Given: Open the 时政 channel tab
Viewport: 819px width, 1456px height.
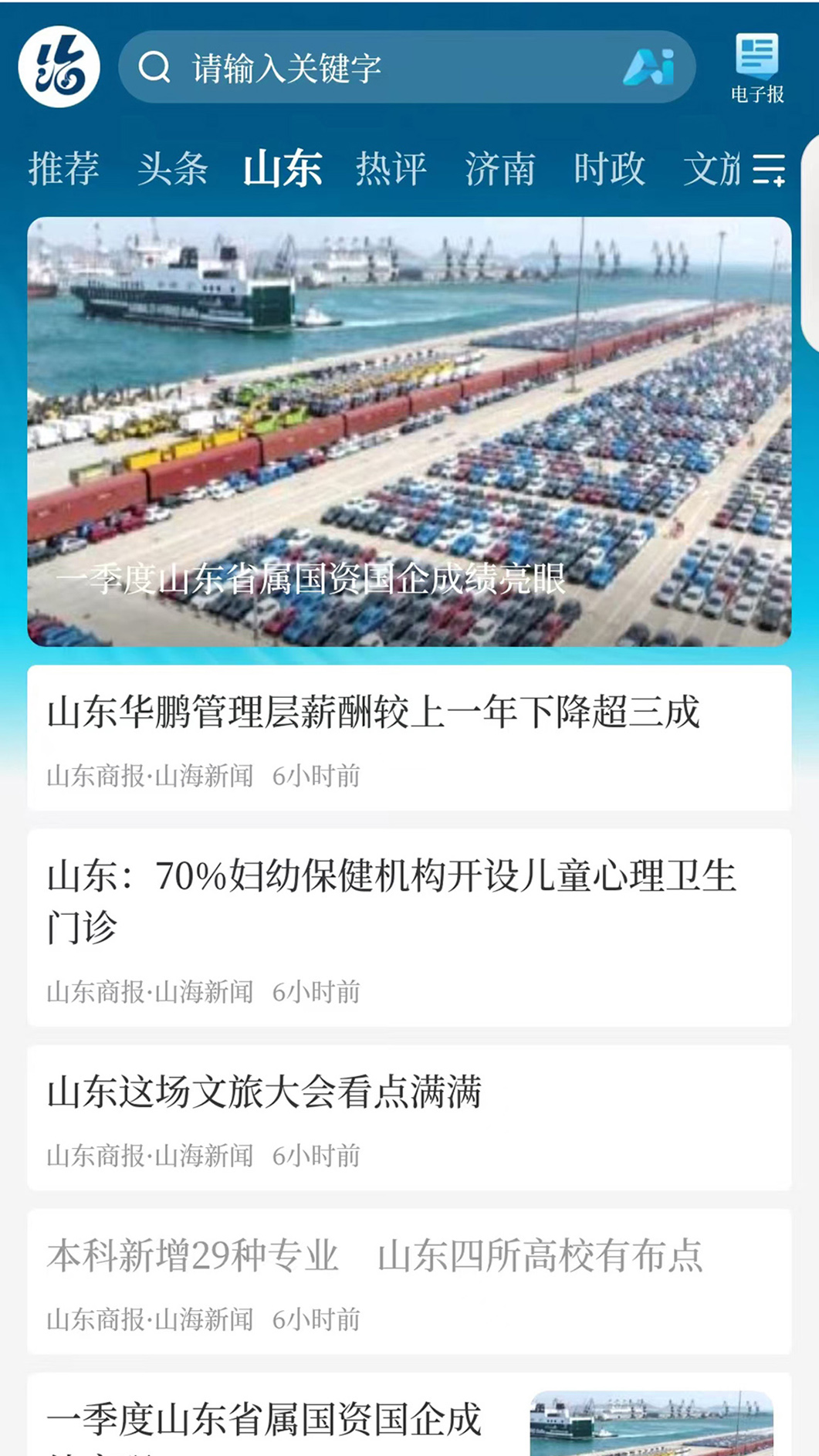Looking at the screenshot, I should pyautogui.click(x=609, y=170).
